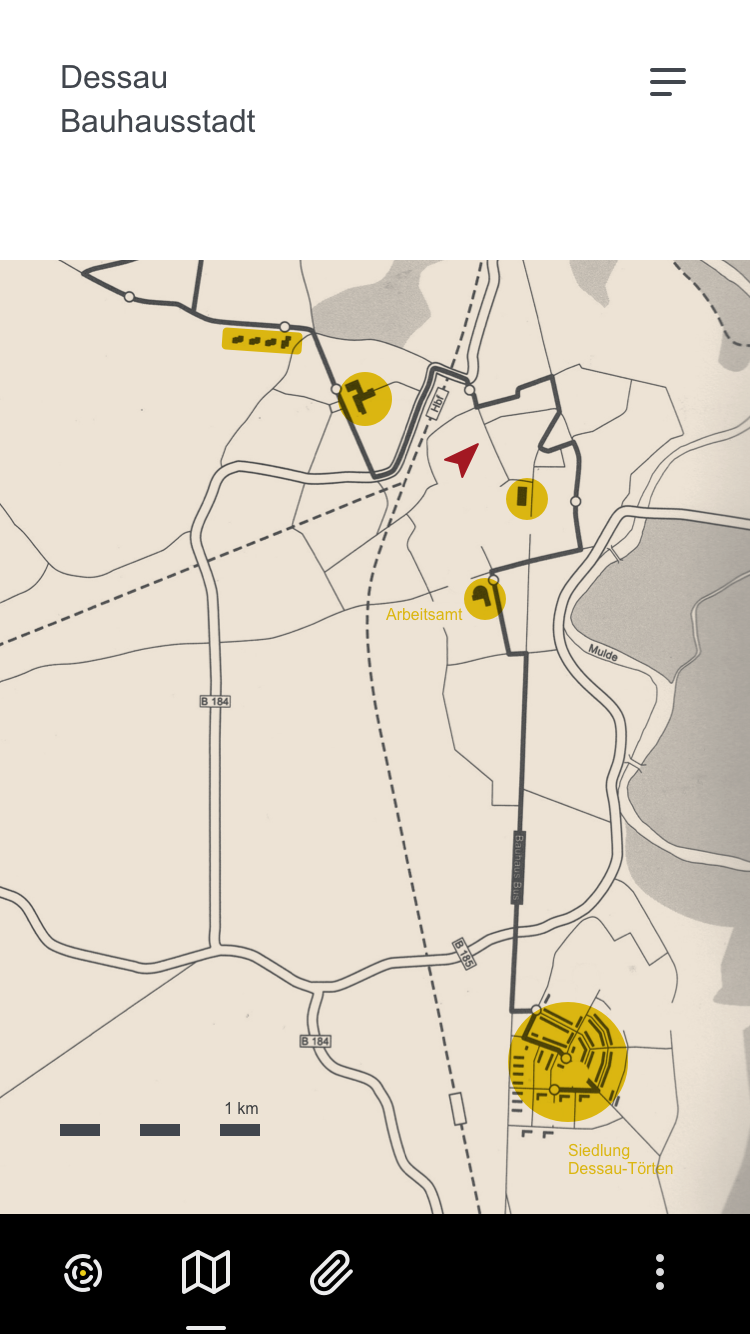
Task: Switch to the map tab
Action: (x=206, y=1273)
